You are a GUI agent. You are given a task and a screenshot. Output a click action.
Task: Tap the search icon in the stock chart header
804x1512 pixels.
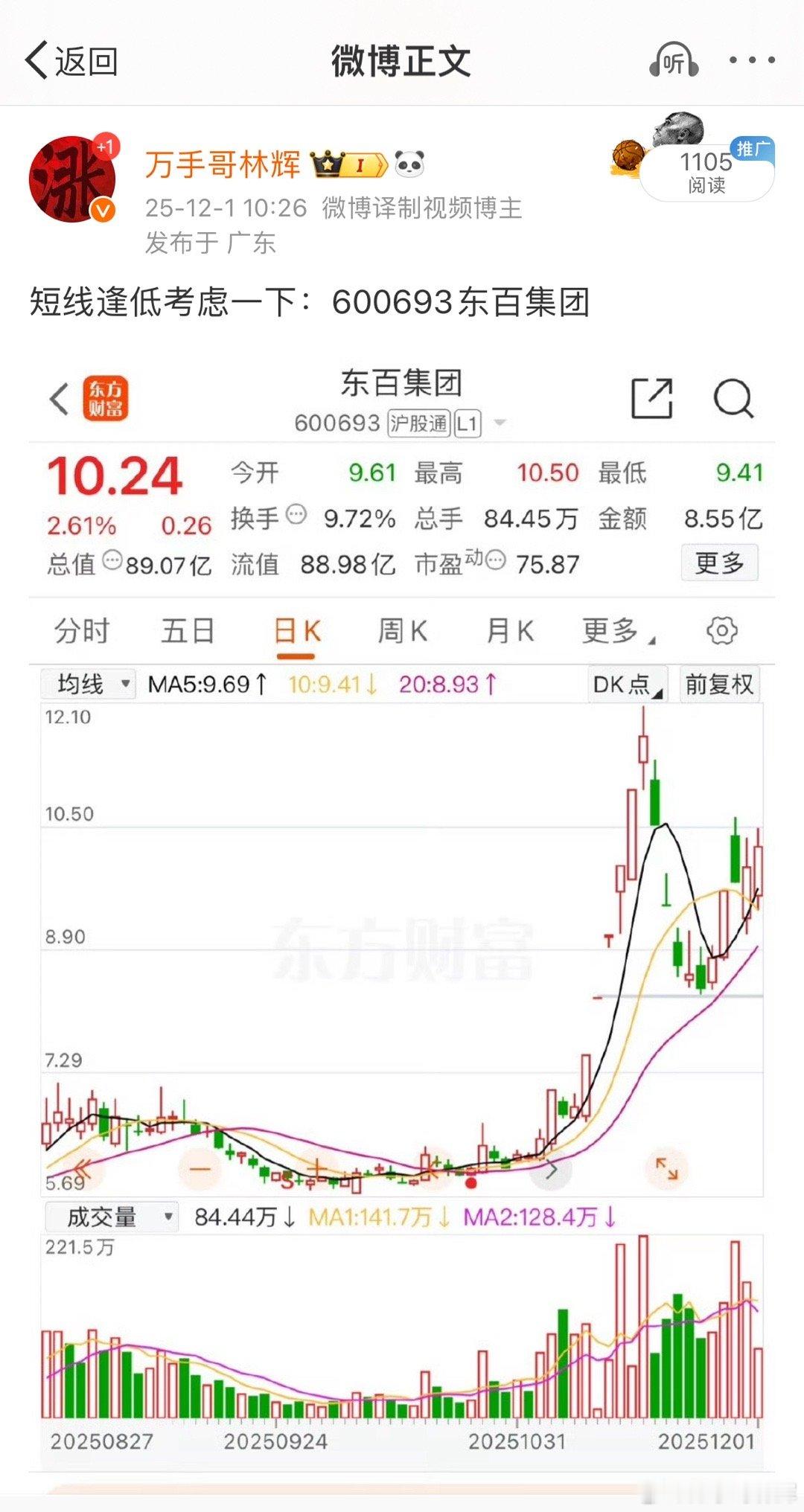coord(733,400)
